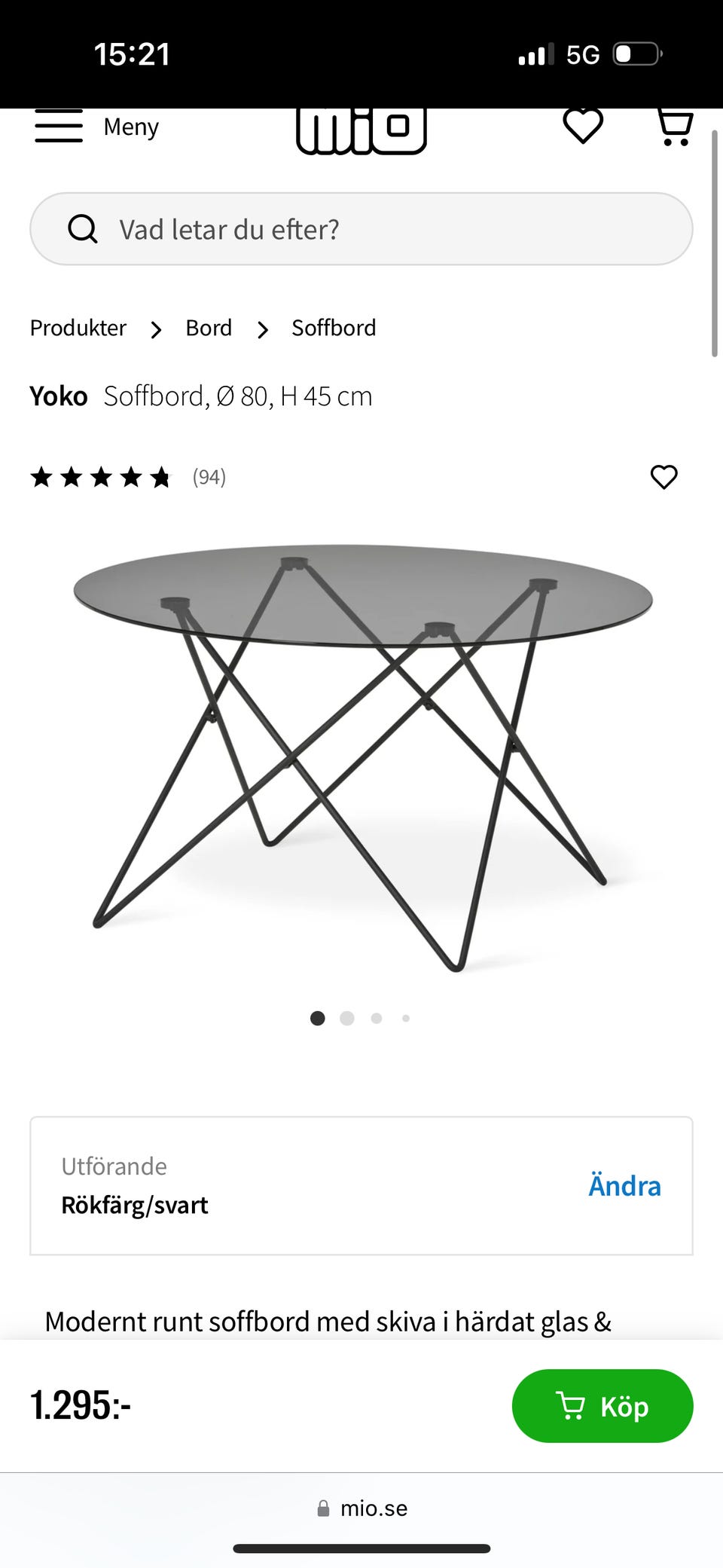Viewport: 723px width, 1568px height.
Task: Tap the green Köp button
Action: tap(602, 1406)
